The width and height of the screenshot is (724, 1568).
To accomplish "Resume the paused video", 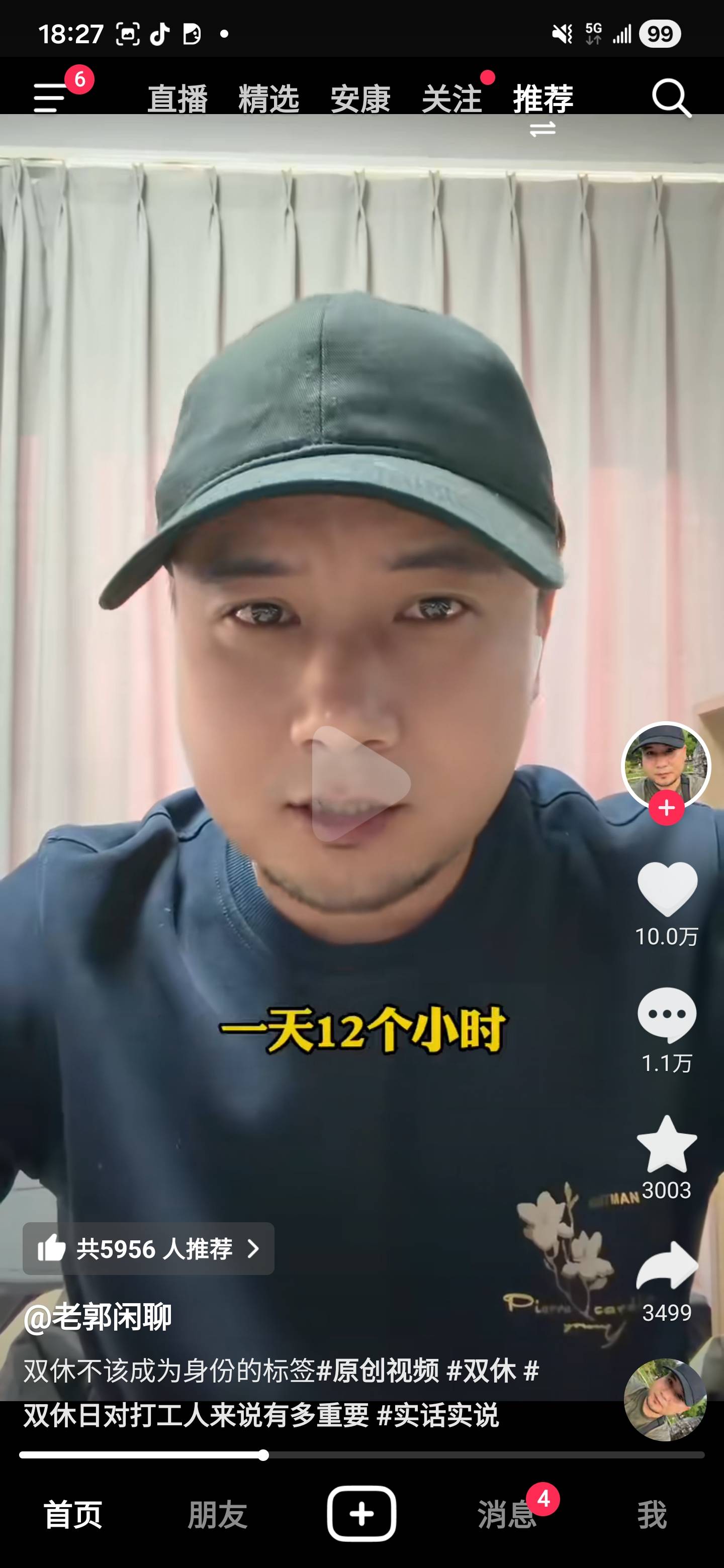I will [x=360, y=783].
